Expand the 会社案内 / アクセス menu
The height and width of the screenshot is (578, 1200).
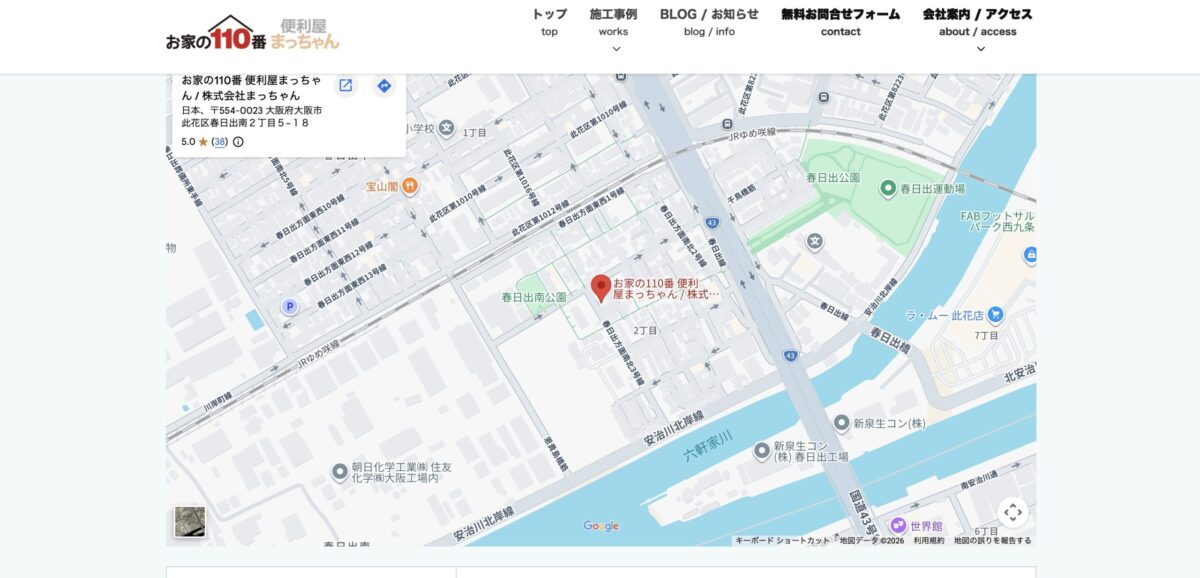point(977,30)
